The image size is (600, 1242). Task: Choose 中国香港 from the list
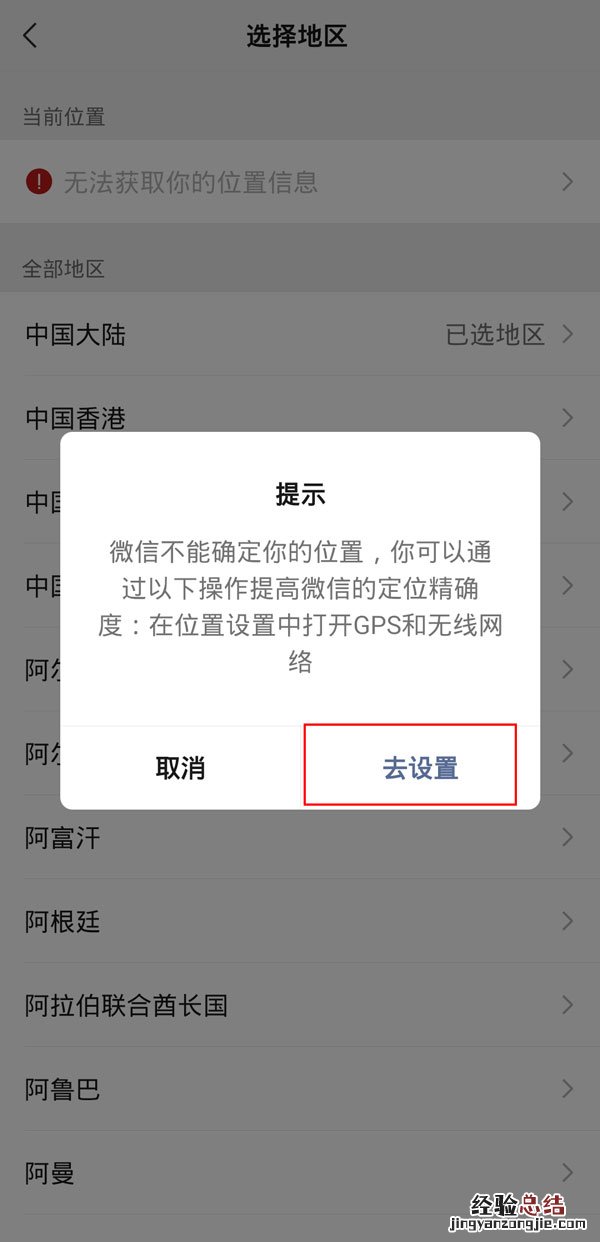pos(300,417)
